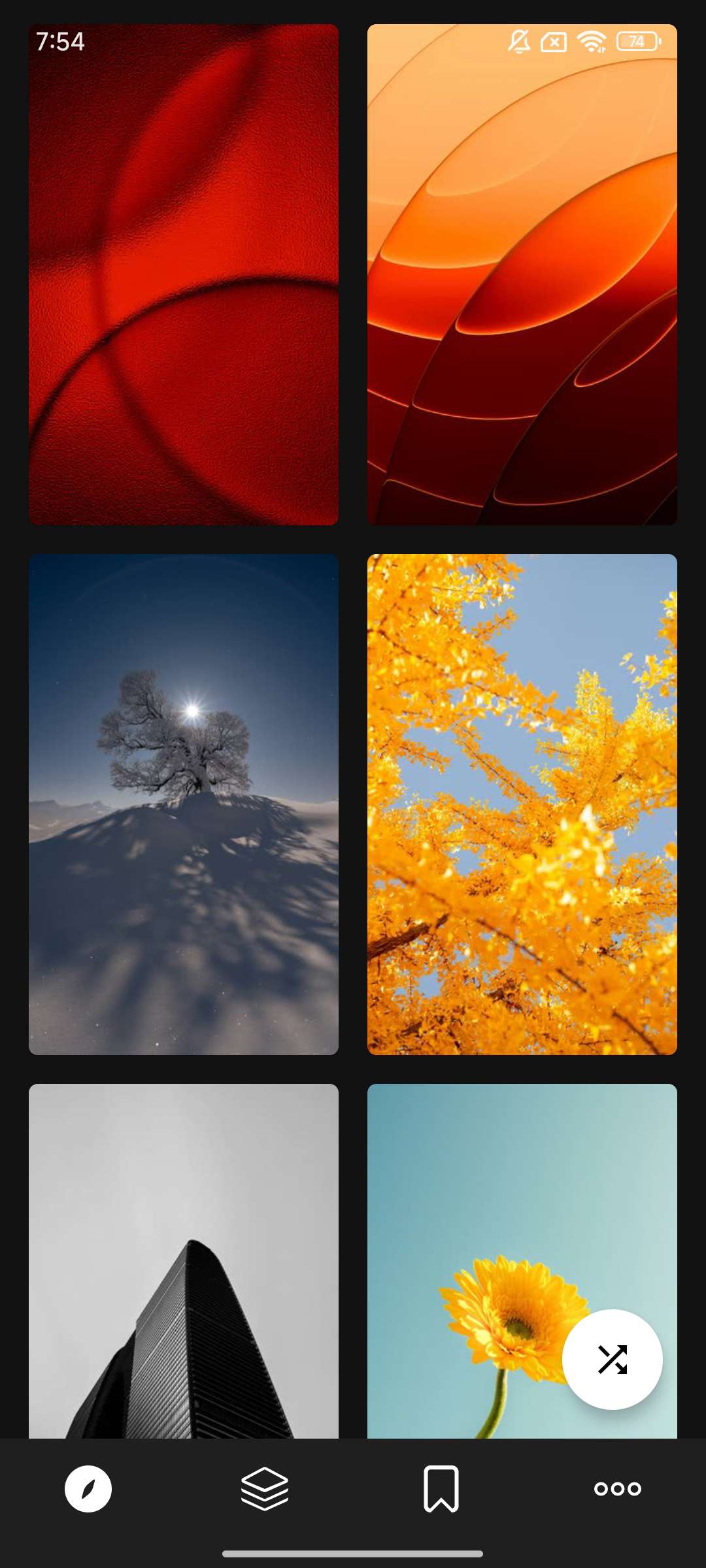The image size is (706, 1568).
Task: Switch to the collections layers tab
Action: click(x=265, y=1488)
